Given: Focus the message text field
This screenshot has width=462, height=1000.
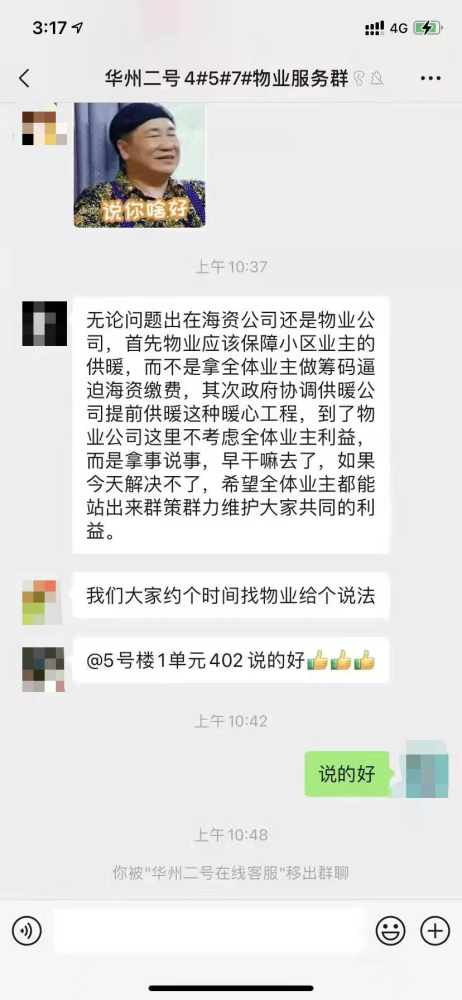Looking at the screenshot, I should point(209,931).
